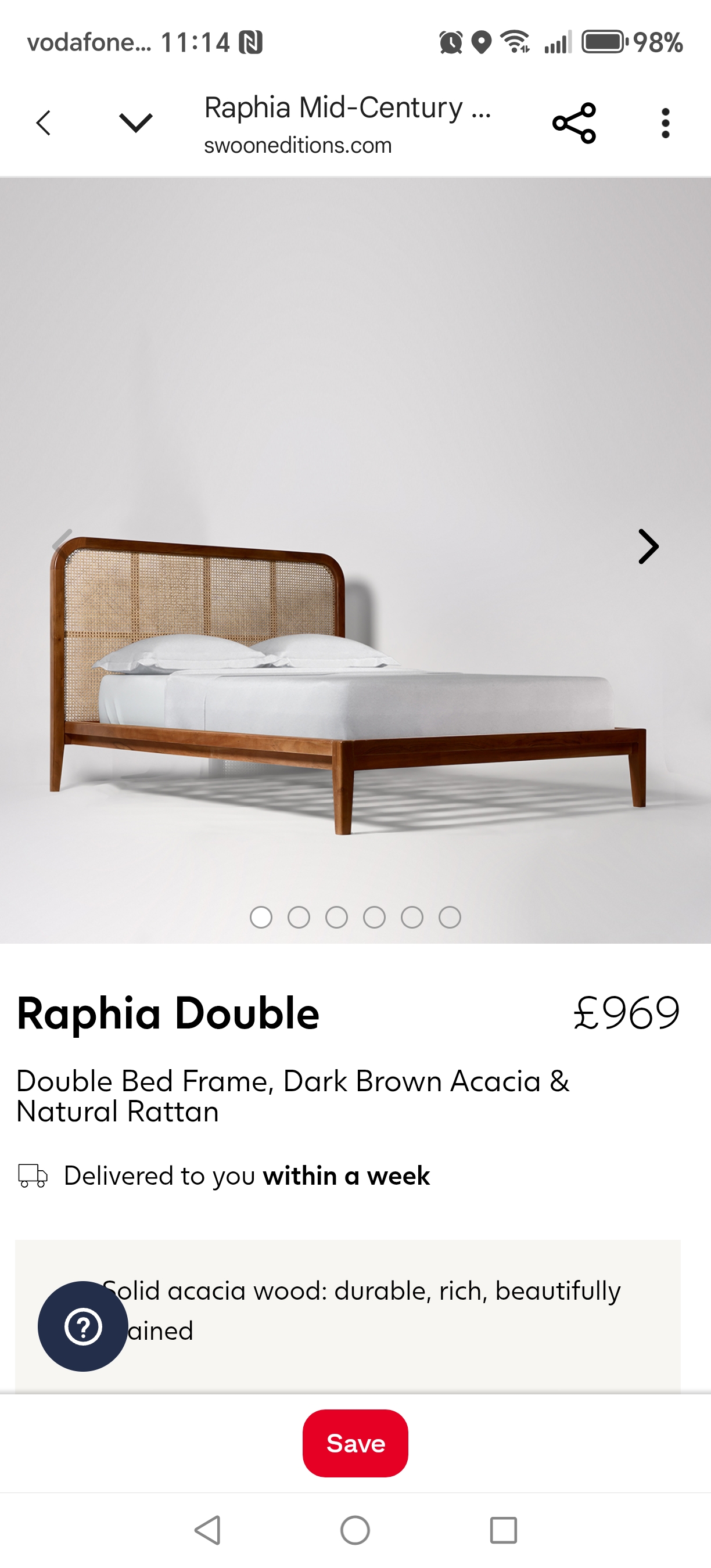Share this Raphia bed page

573,124
